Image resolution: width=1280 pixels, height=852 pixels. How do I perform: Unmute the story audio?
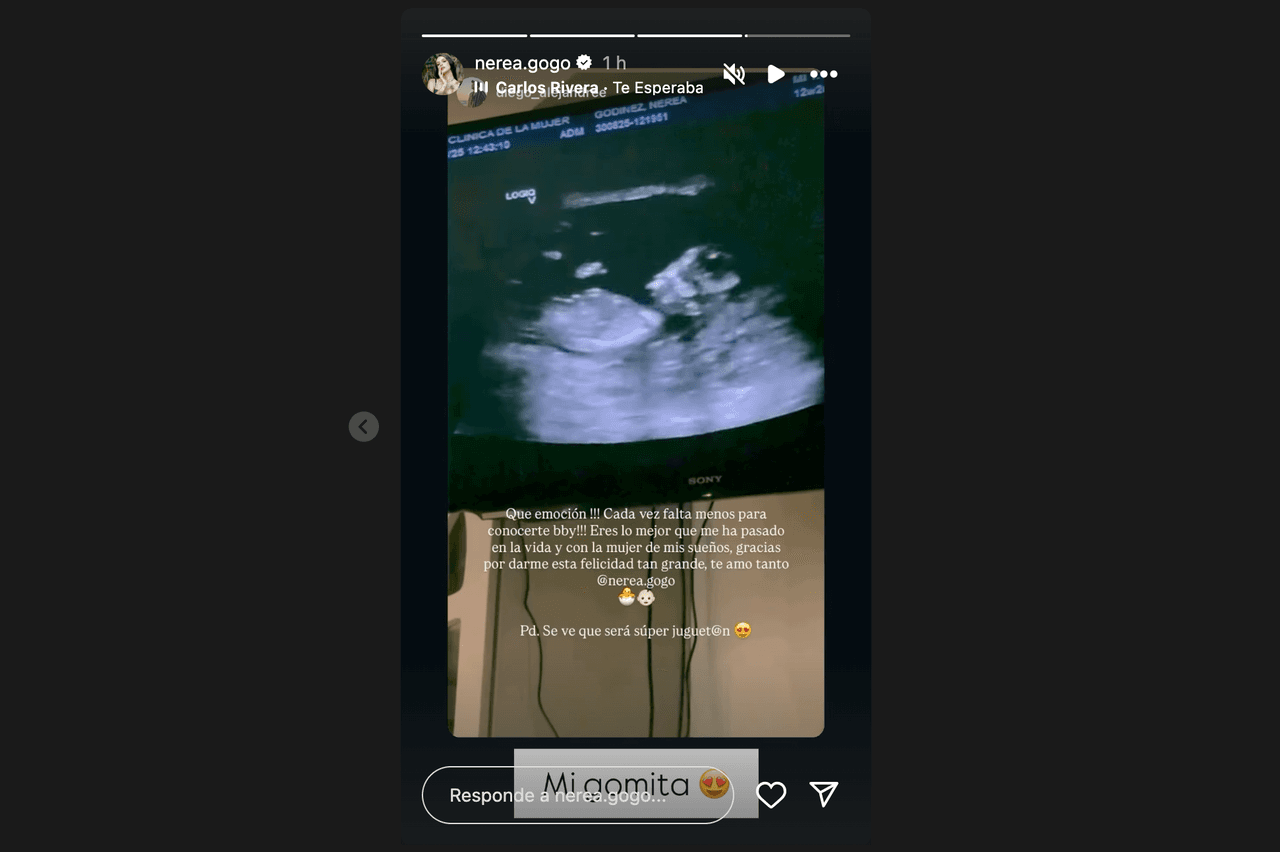pos(734,74)
